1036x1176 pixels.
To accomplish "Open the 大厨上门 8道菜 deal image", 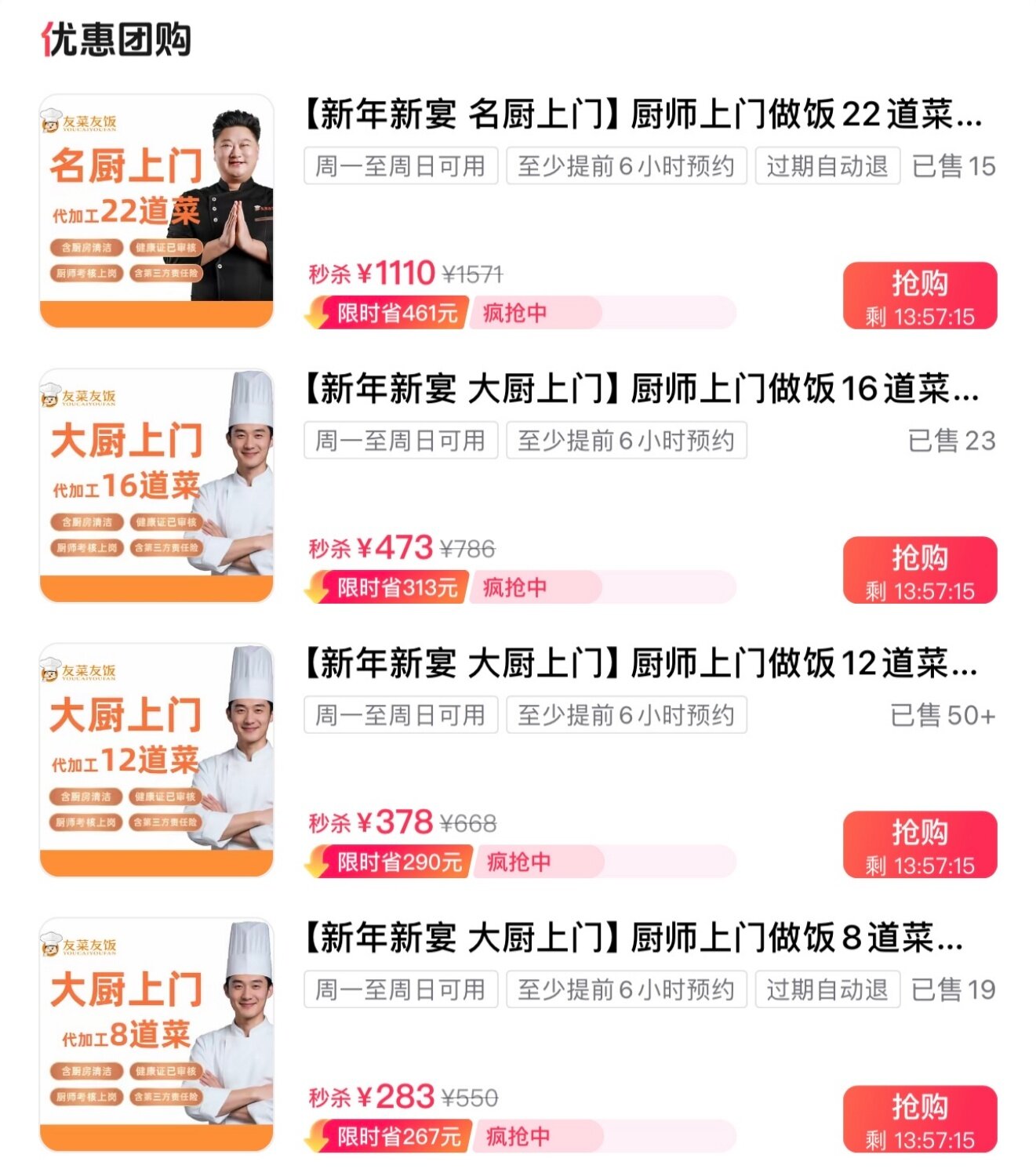I will pyautogui.click(x=156, y=1033).
